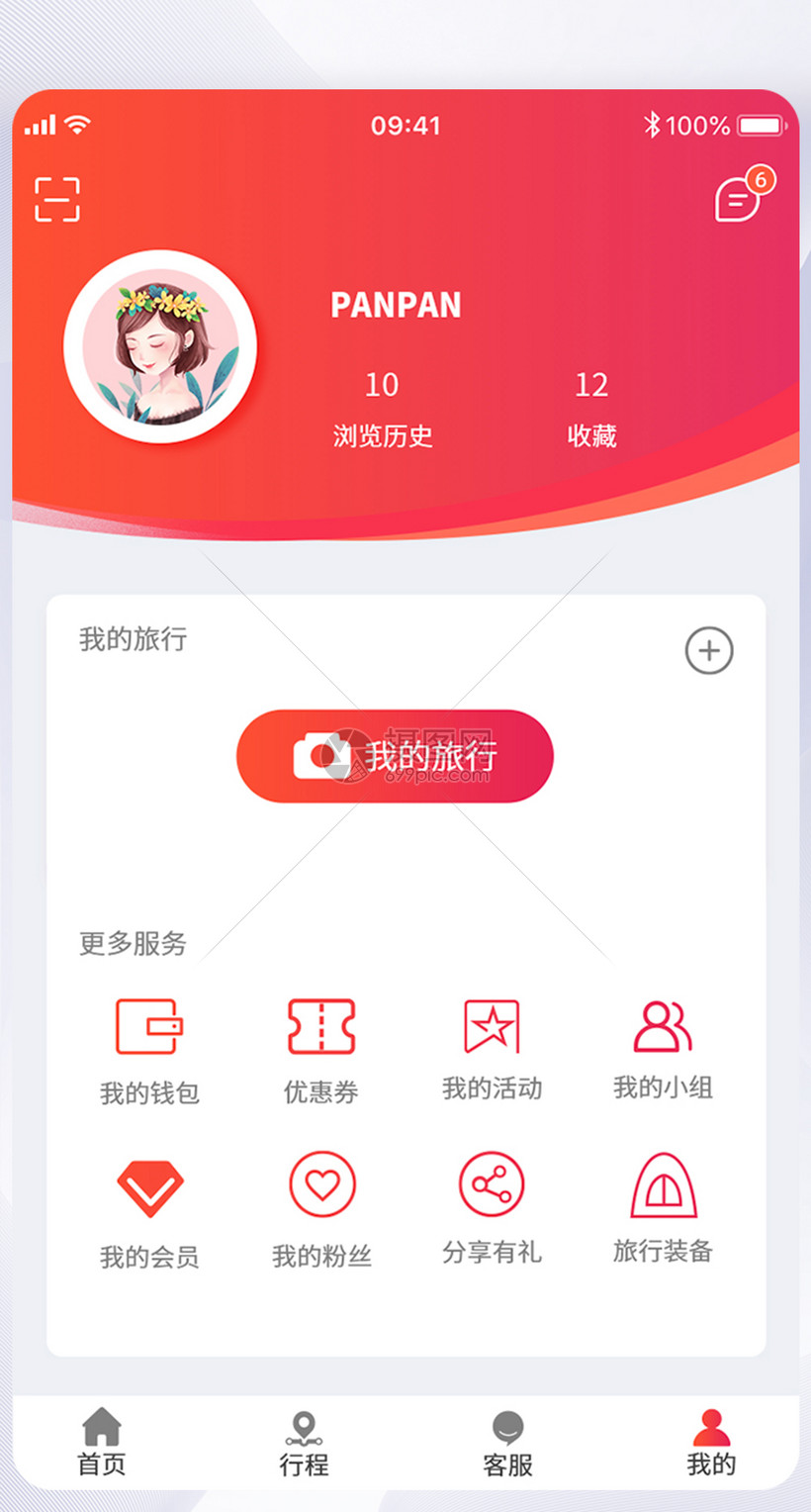Click the 我的活动 starred flag icon
811x1512 pixels.
coord(492,1027)
